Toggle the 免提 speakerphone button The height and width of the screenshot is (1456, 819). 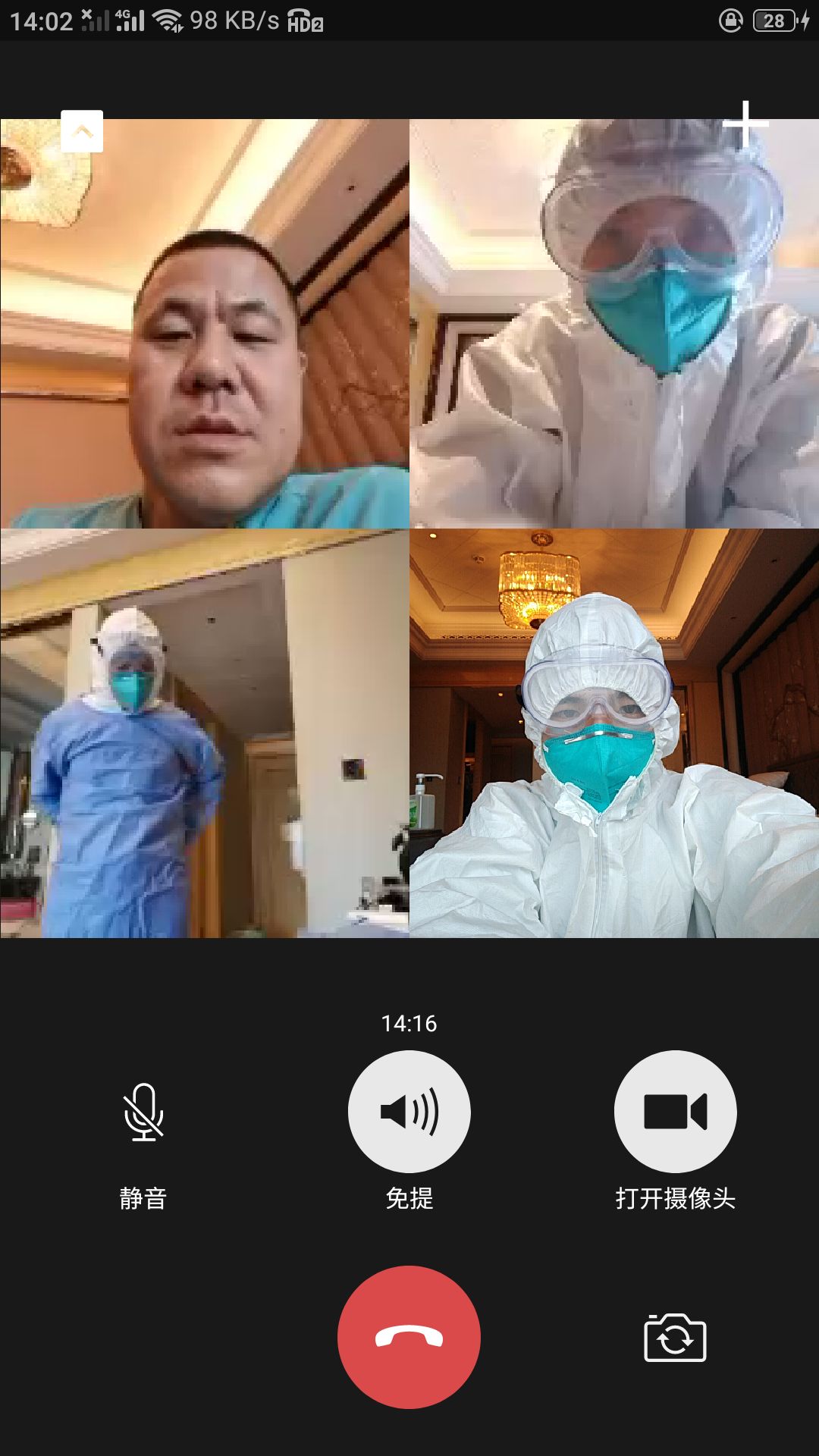click(x=409, y=1111)
